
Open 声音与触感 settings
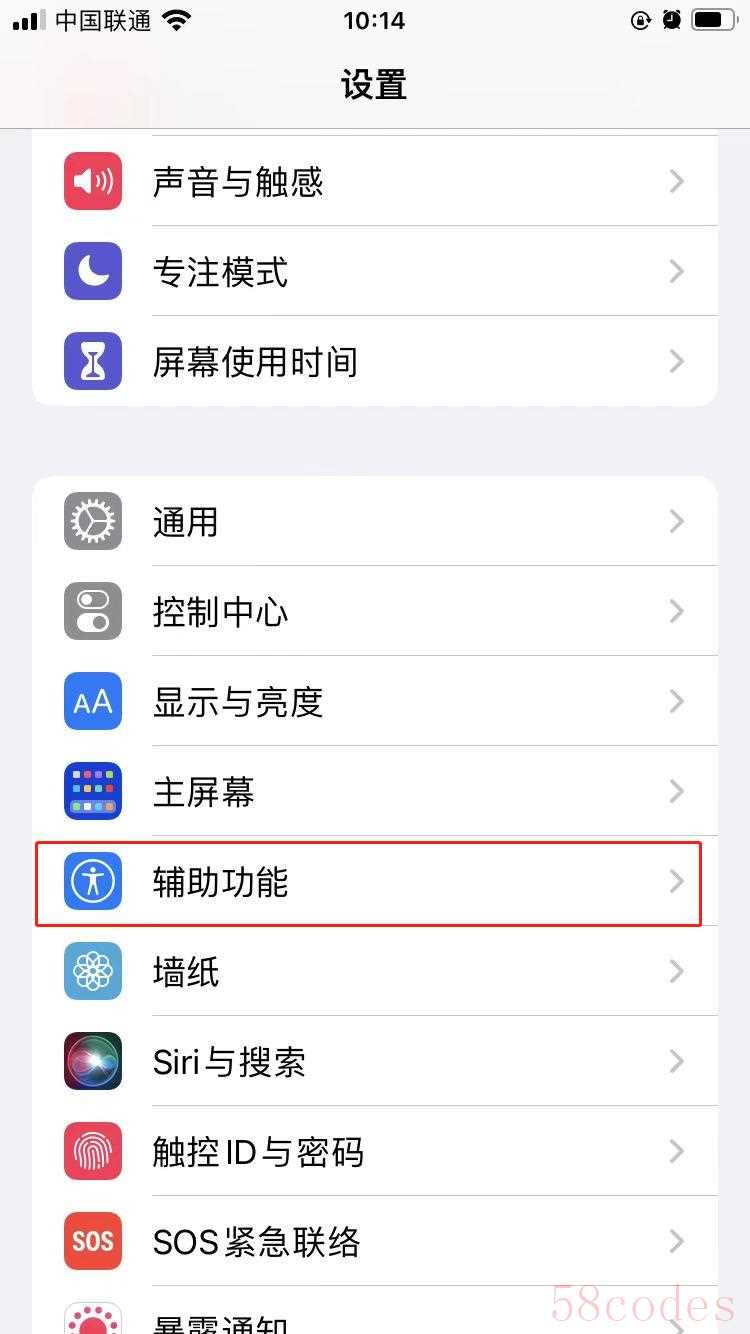click(375, 181)
